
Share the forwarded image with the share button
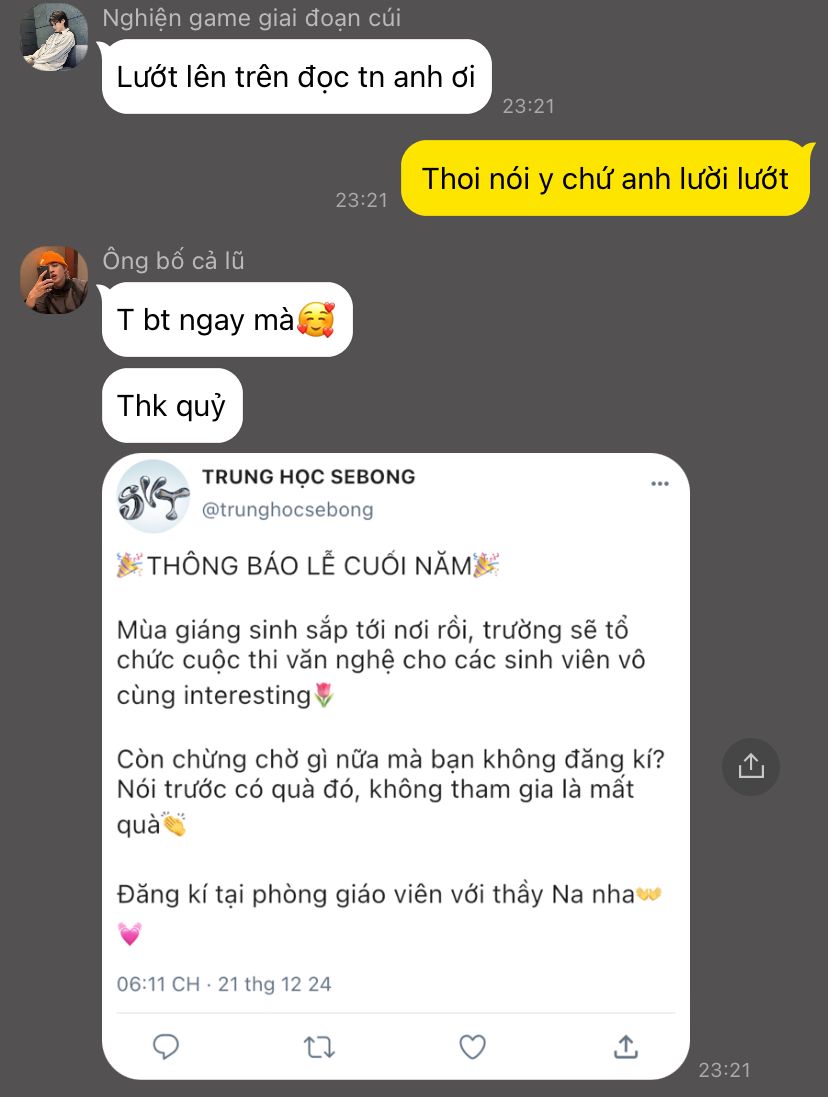(x=750, y=766)
